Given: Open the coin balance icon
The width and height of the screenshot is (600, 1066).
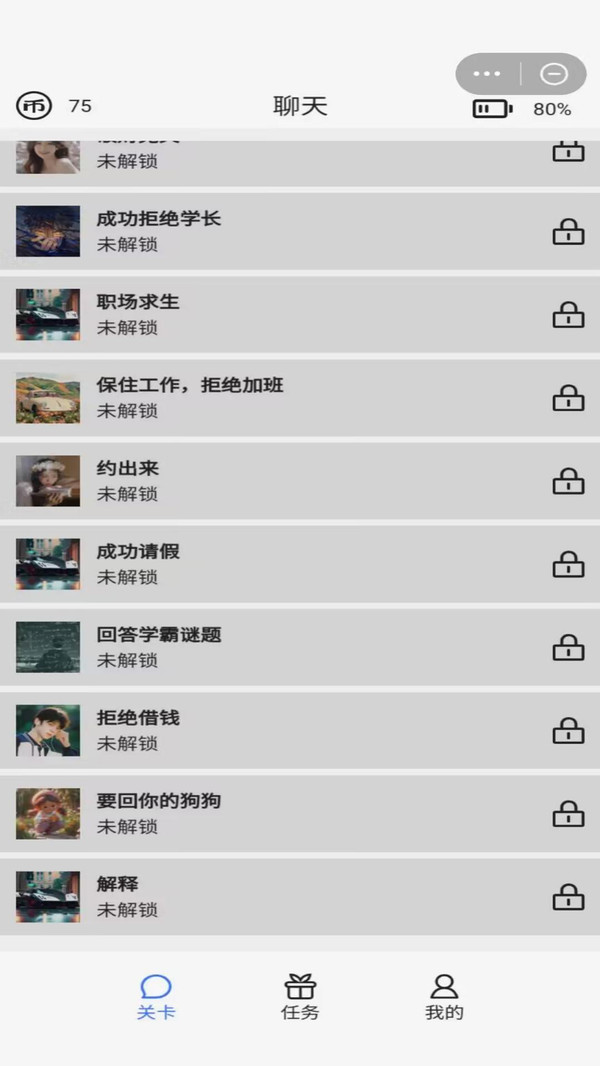Looking at the screenshot, I should (34, 106).
